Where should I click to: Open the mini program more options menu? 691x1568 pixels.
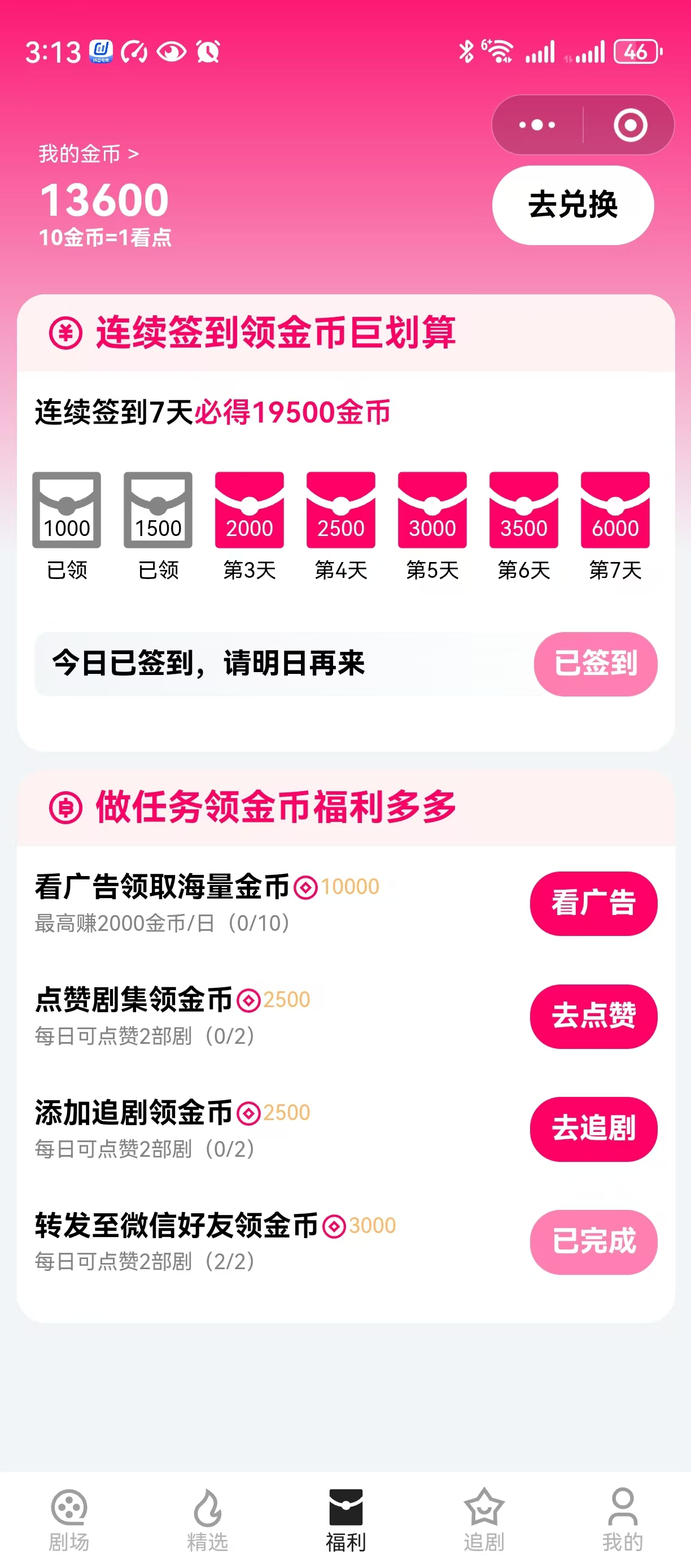[537, 125]
